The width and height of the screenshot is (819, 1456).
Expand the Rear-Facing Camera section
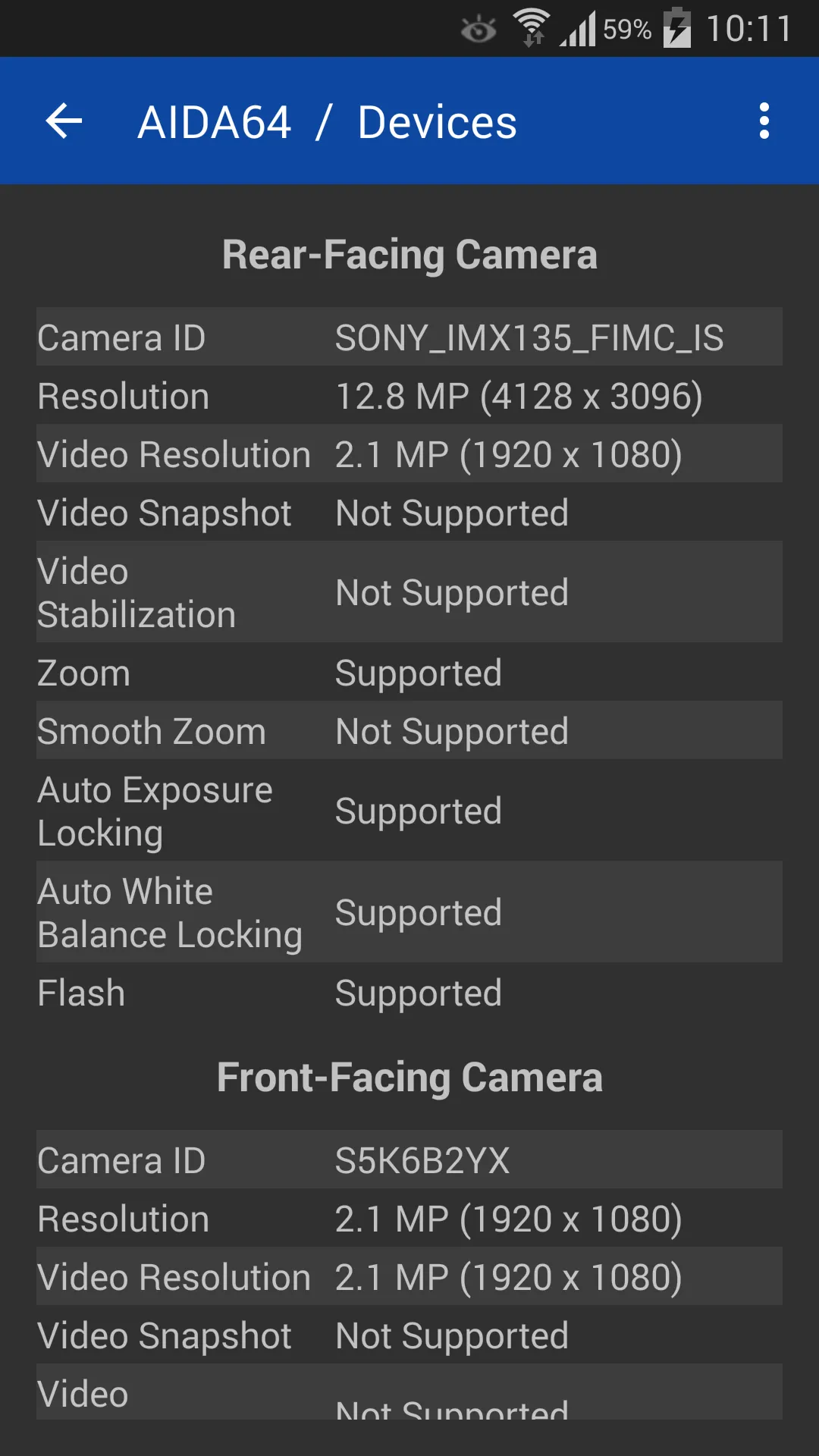click(x=409, y=254)
